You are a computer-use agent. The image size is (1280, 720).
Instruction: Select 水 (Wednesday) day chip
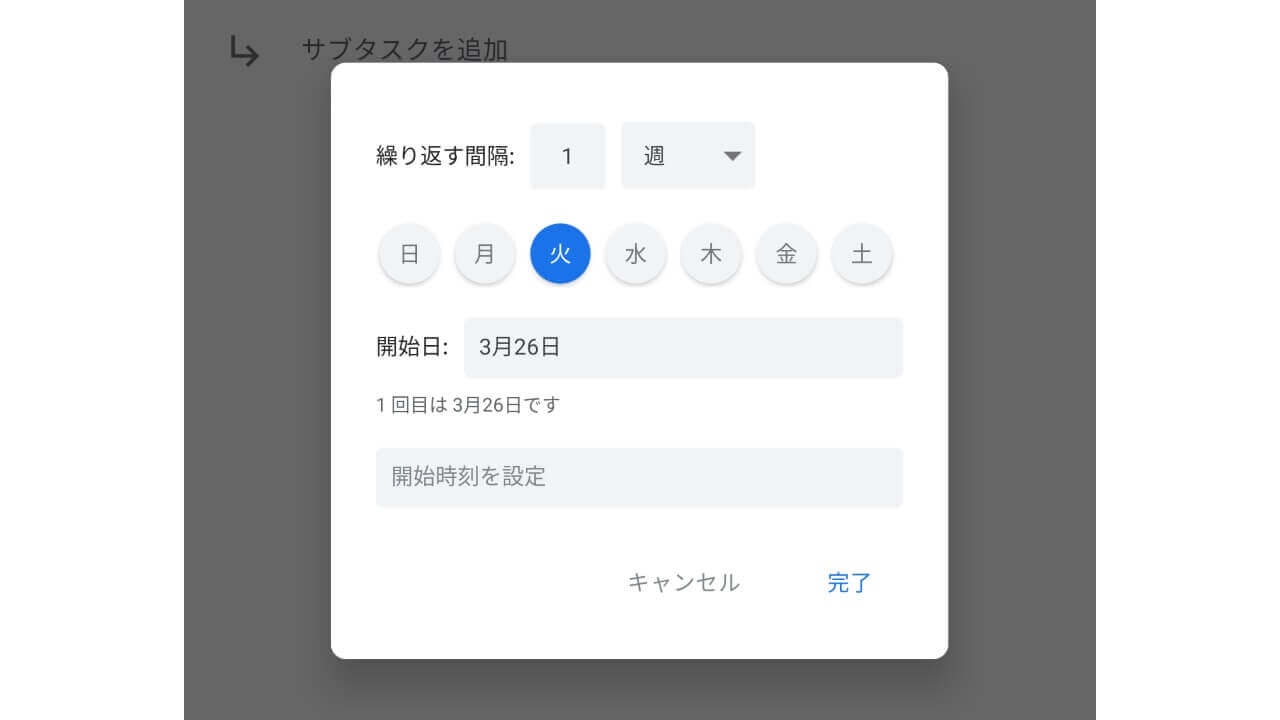(636, 254)
